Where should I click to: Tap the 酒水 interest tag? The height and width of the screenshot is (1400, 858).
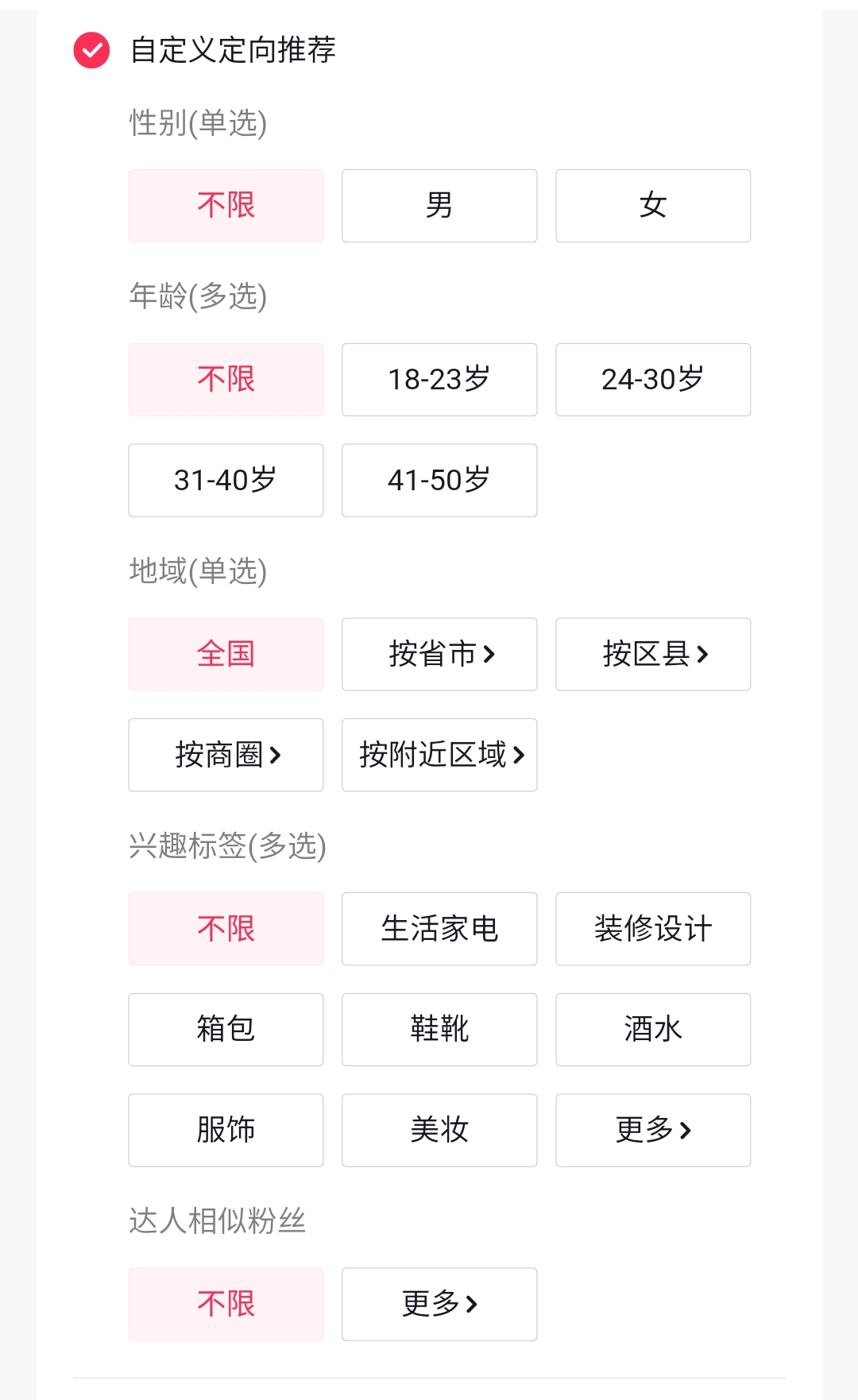[653, 1030]
